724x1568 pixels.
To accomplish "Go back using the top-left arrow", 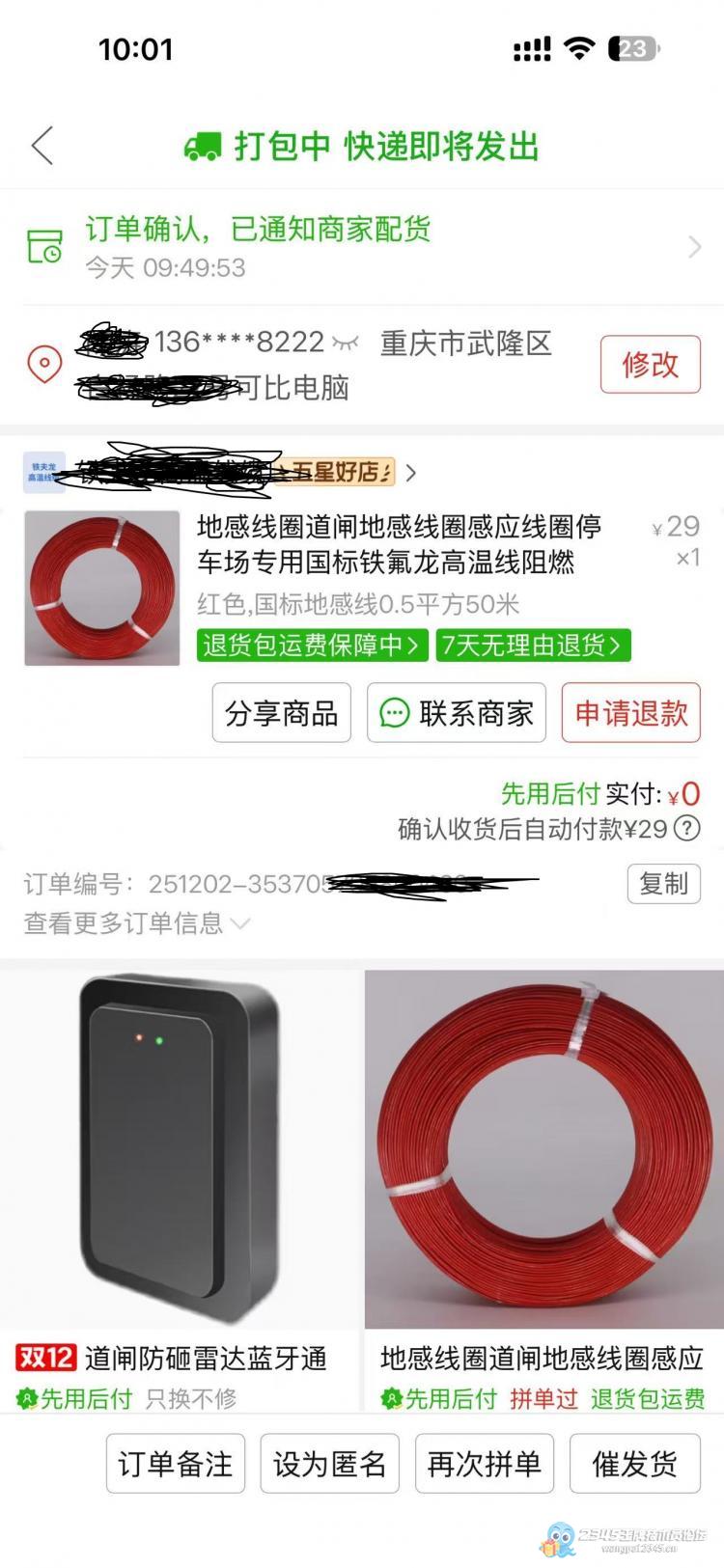I will [42, 146].
